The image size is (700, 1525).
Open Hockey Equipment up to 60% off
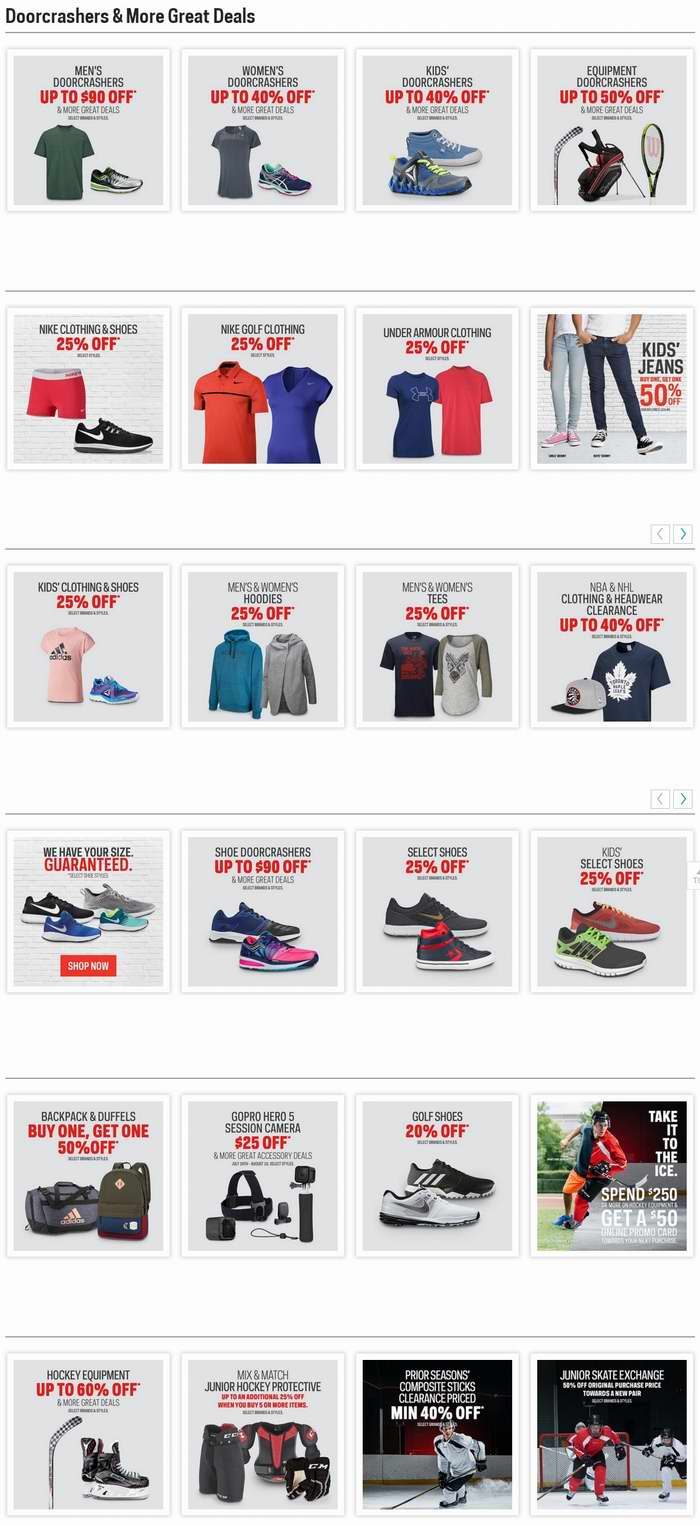coord(88,1433)
